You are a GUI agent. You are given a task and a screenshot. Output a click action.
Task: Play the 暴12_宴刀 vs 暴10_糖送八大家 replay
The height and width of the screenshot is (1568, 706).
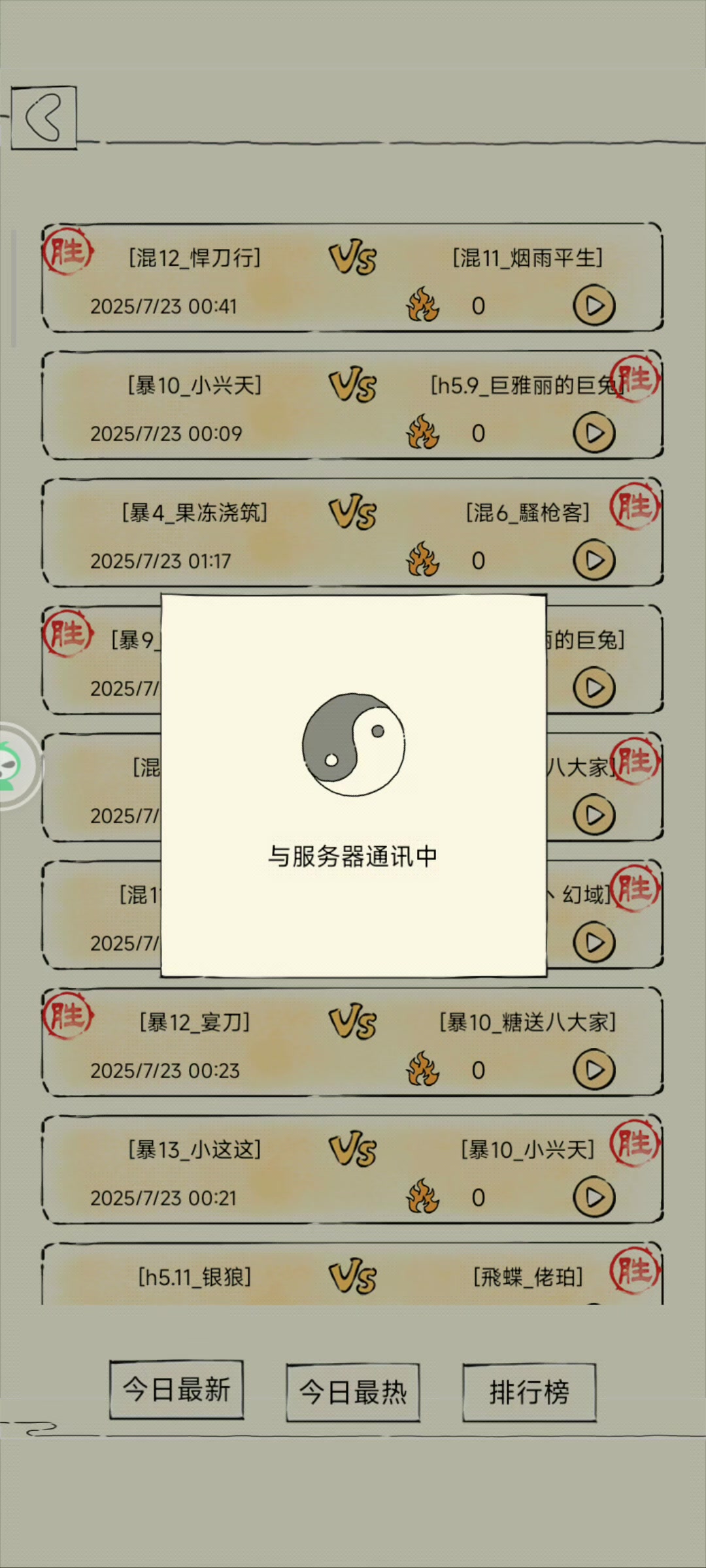(x=594, y=1070)
